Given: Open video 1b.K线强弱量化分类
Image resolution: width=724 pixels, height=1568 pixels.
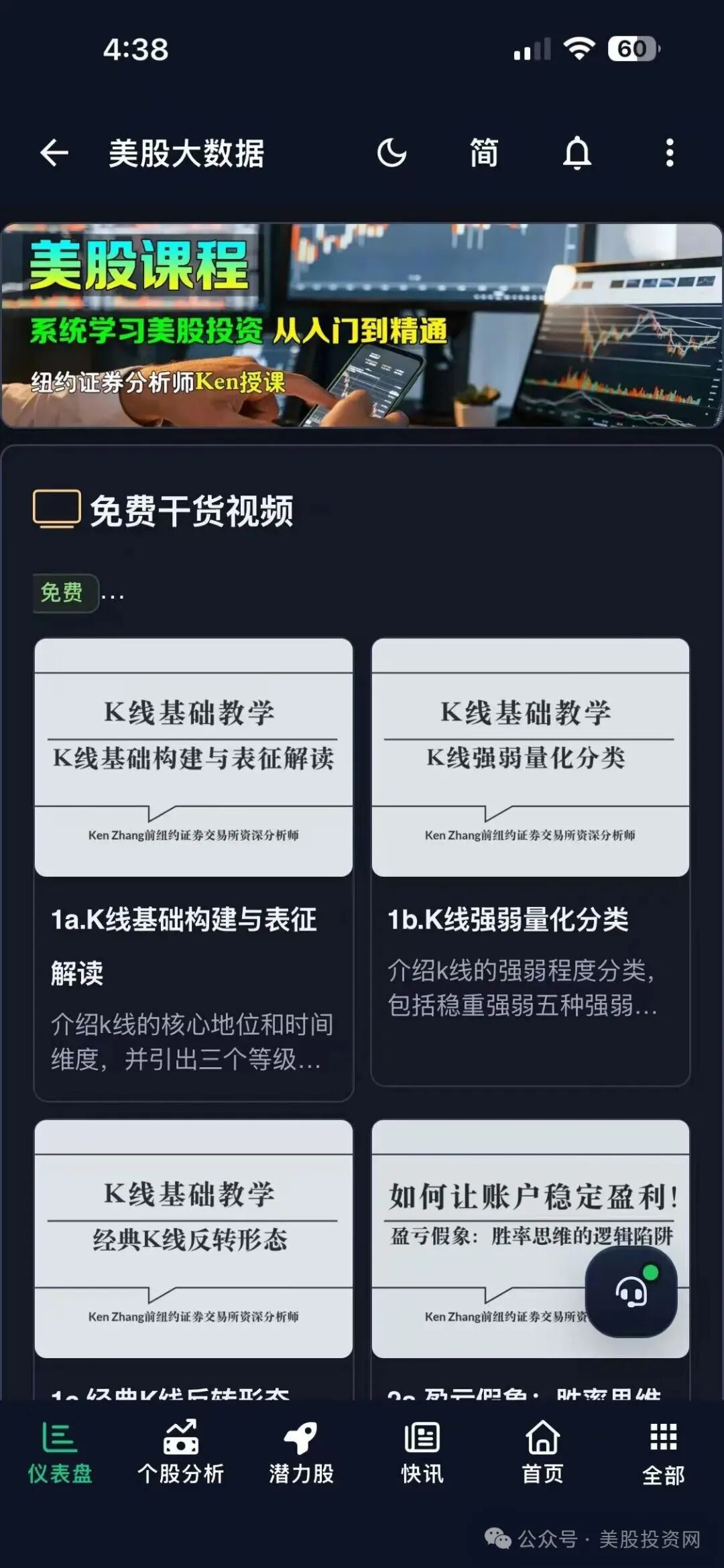Looking at the screenshot, I should pos(530,861).
